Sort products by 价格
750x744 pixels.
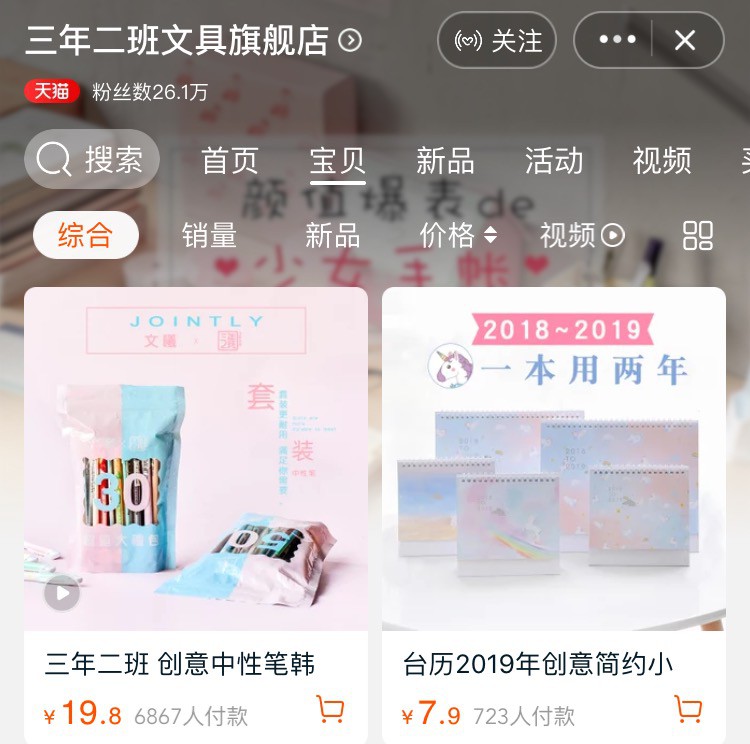click(x=458, y=235)
